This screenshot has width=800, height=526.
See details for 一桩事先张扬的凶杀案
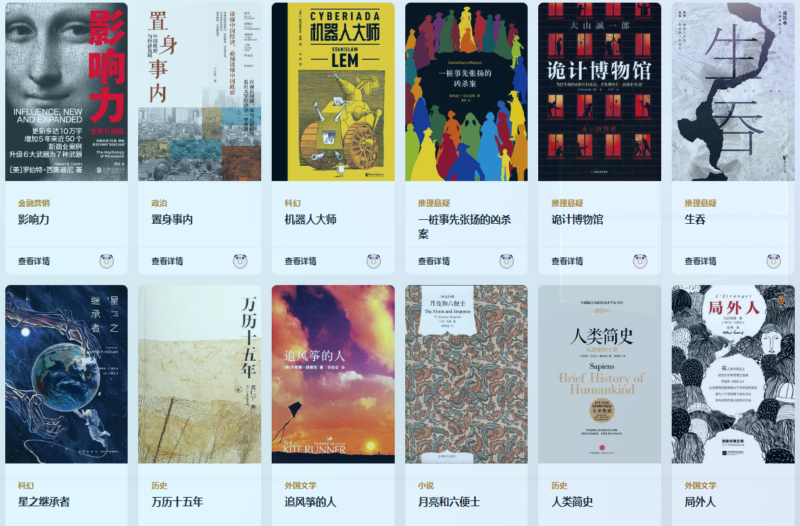tap(434, 261)
